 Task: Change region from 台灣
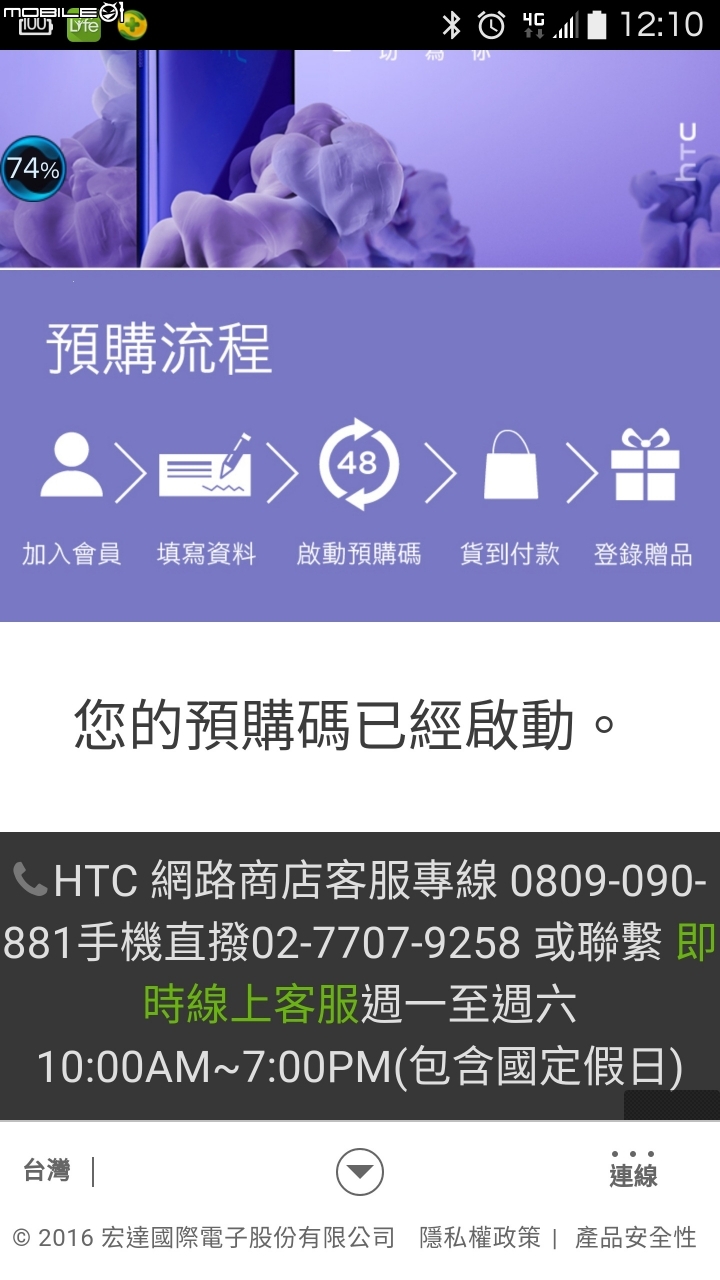click(x=47, y=1171)
